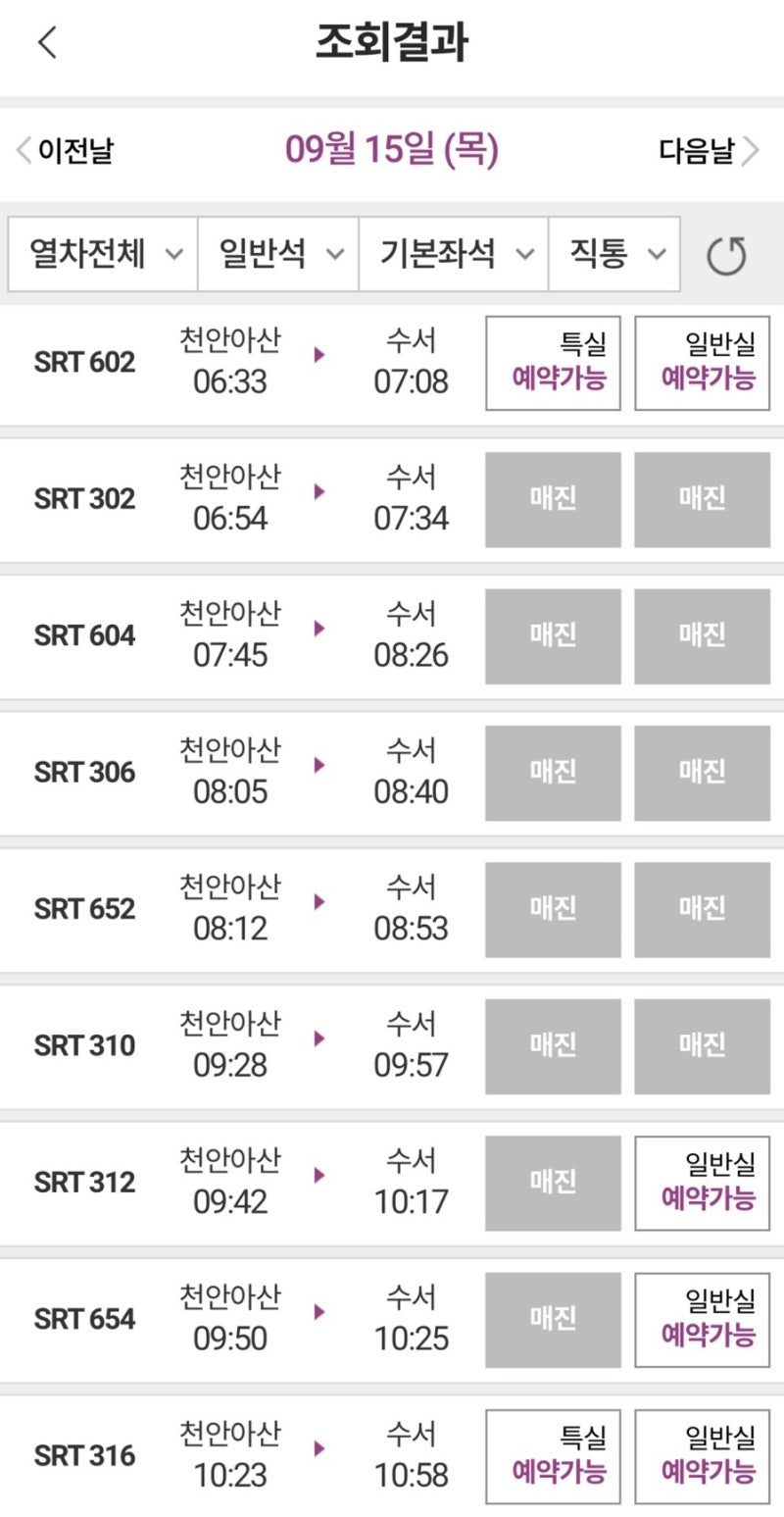
Task: Reserve 일반실 on SRT 316
Action: (703, 1456)
